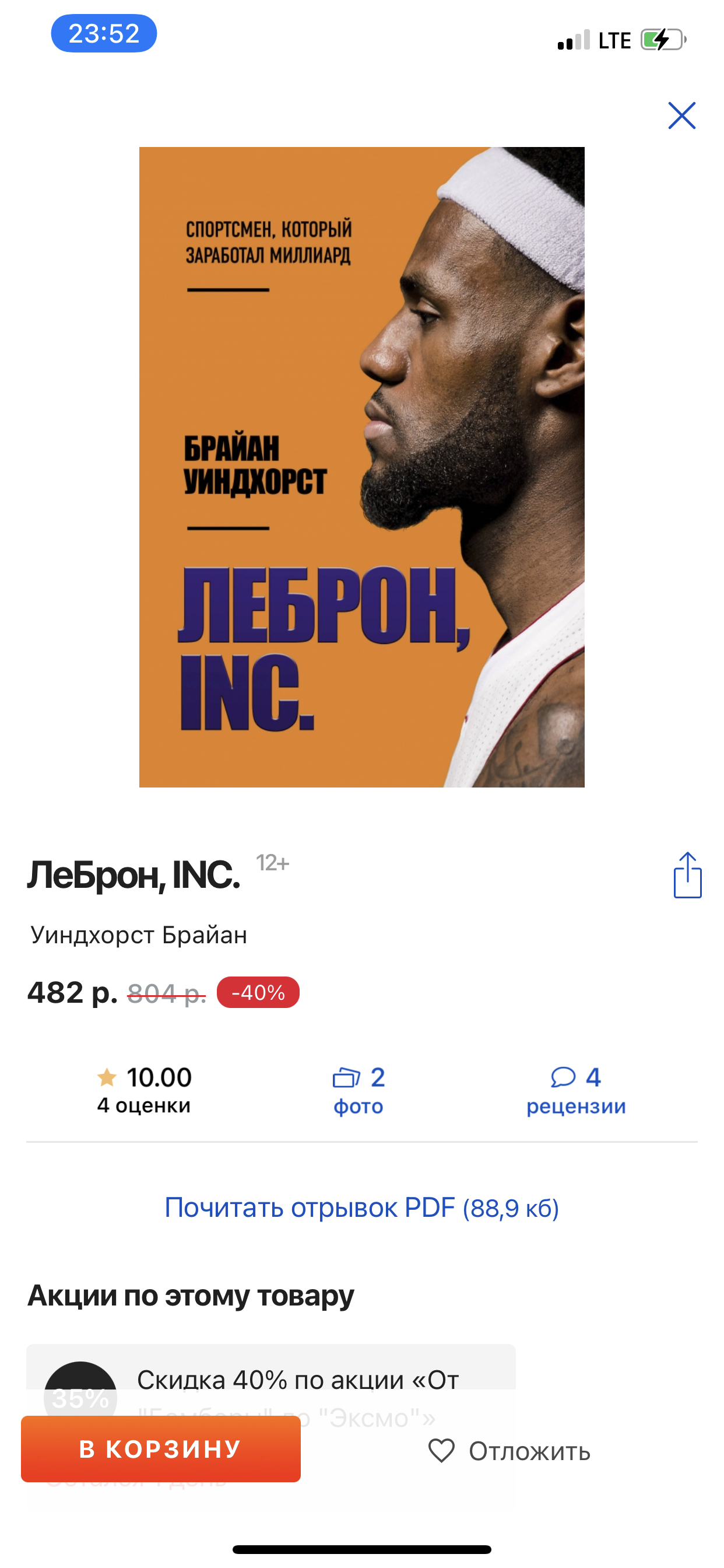Image resolution: width=724 pixels, height=1568 pixels.
Task: Open Почитать отрывок PDF link
Action: pyautogui.click(x=361, y=1207)
